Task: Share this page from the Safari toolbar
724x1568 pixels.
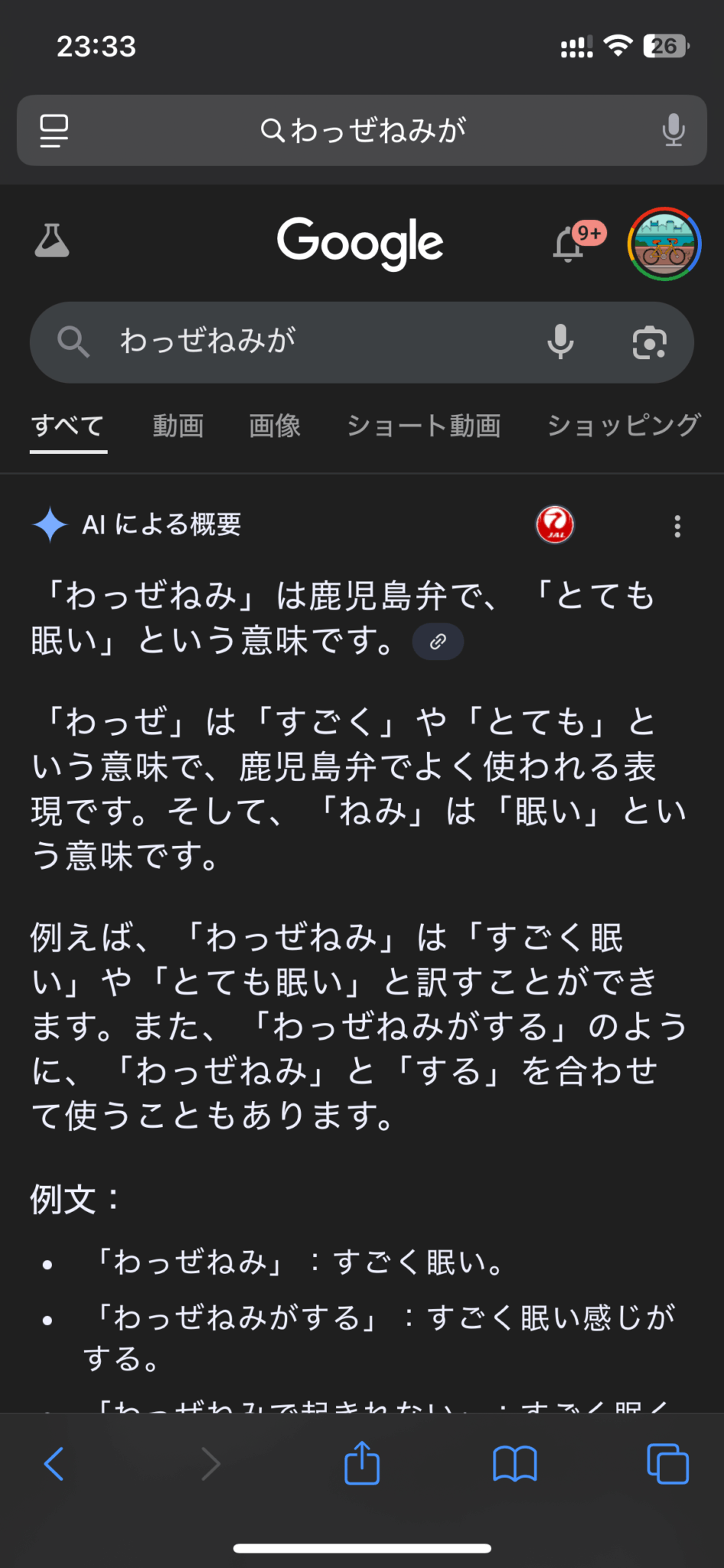Action: (x=362, y=1462)
